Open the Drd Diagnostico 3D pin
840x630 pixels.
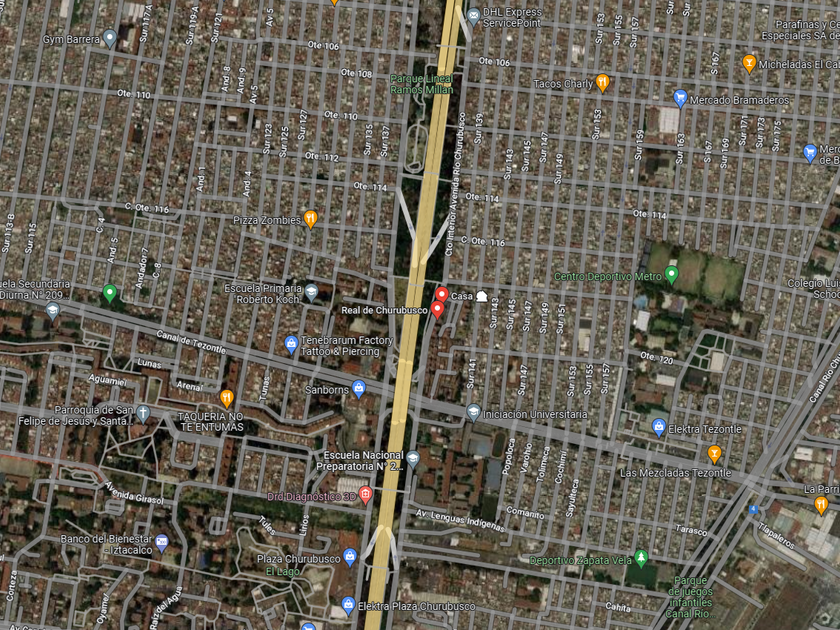point(365,495)
